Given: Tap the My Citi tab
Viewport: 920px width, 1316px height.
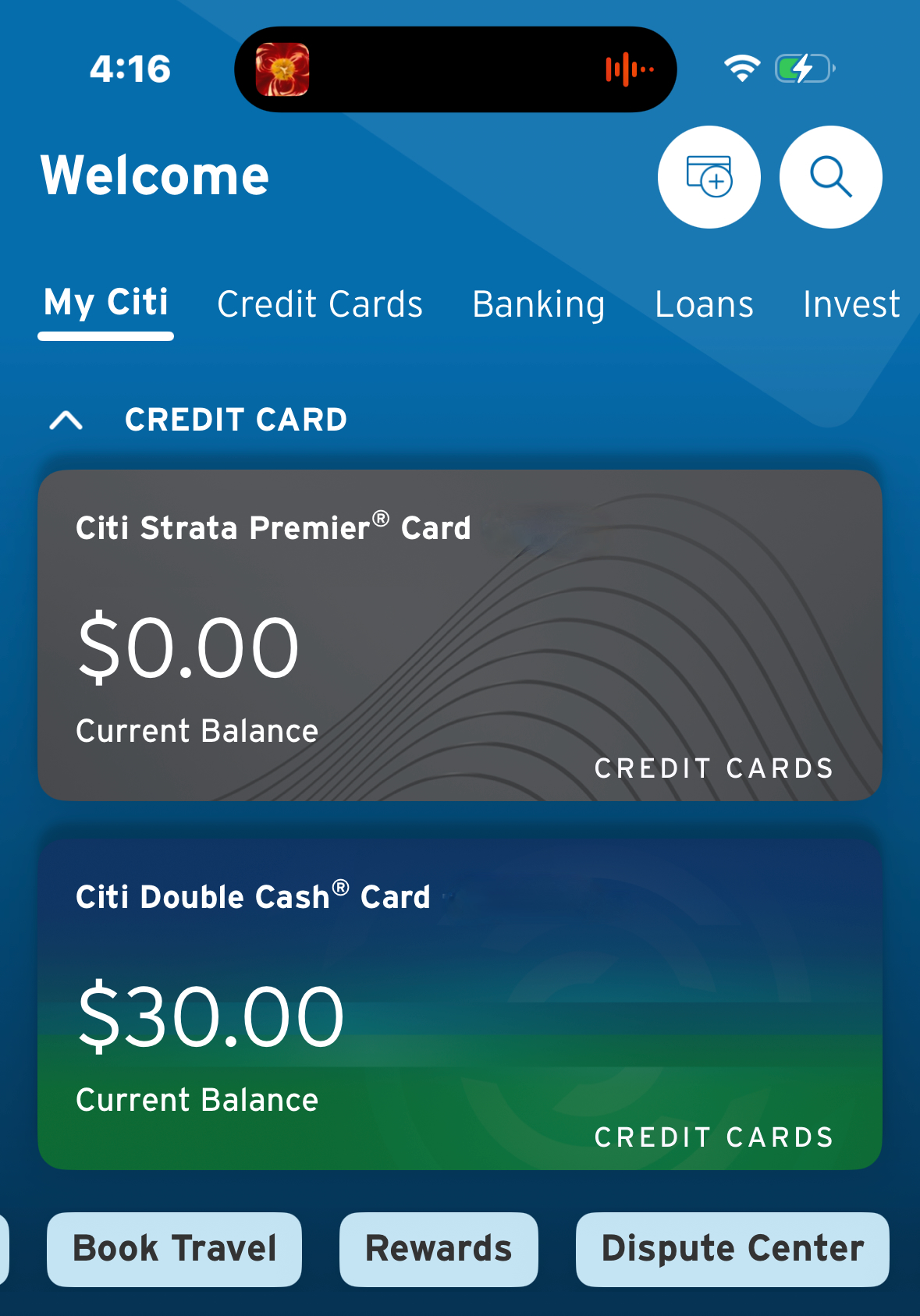Looking at the screenshot, I should pyautogui.click(x=105, y=304).
